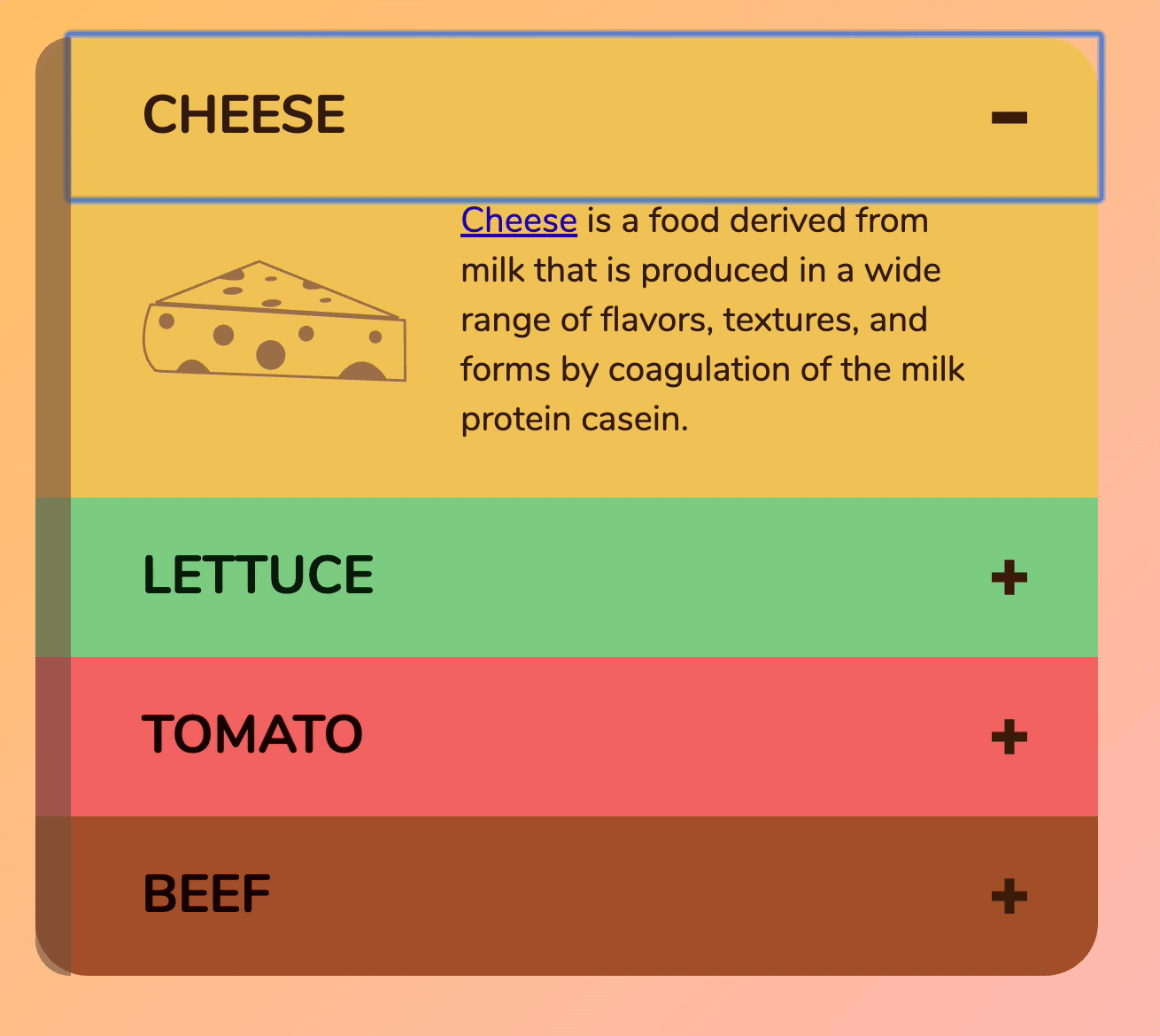Open the underlined Cheese link
1160x1036 pixels.
519,220
